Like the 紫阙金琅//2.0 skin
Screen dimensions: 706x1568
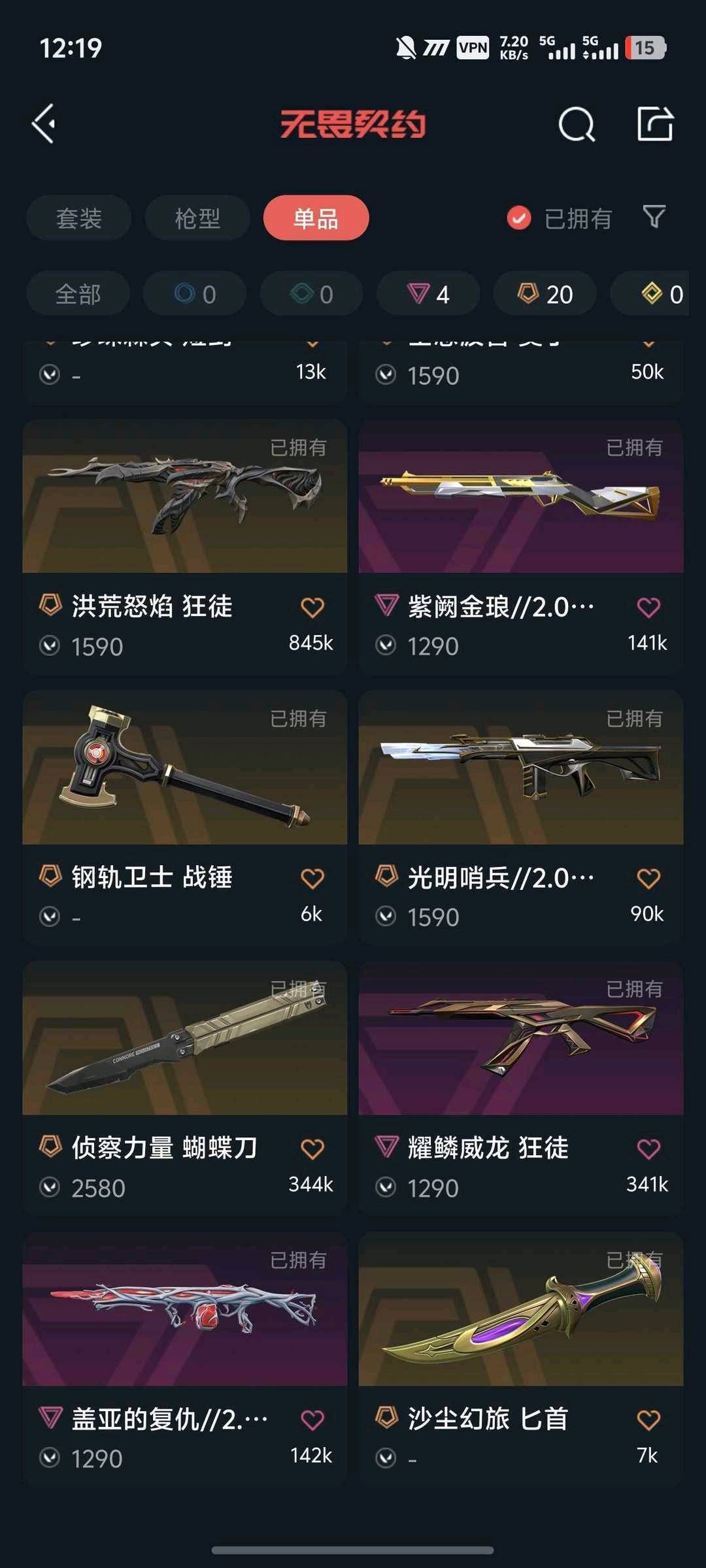click(648, 608)
